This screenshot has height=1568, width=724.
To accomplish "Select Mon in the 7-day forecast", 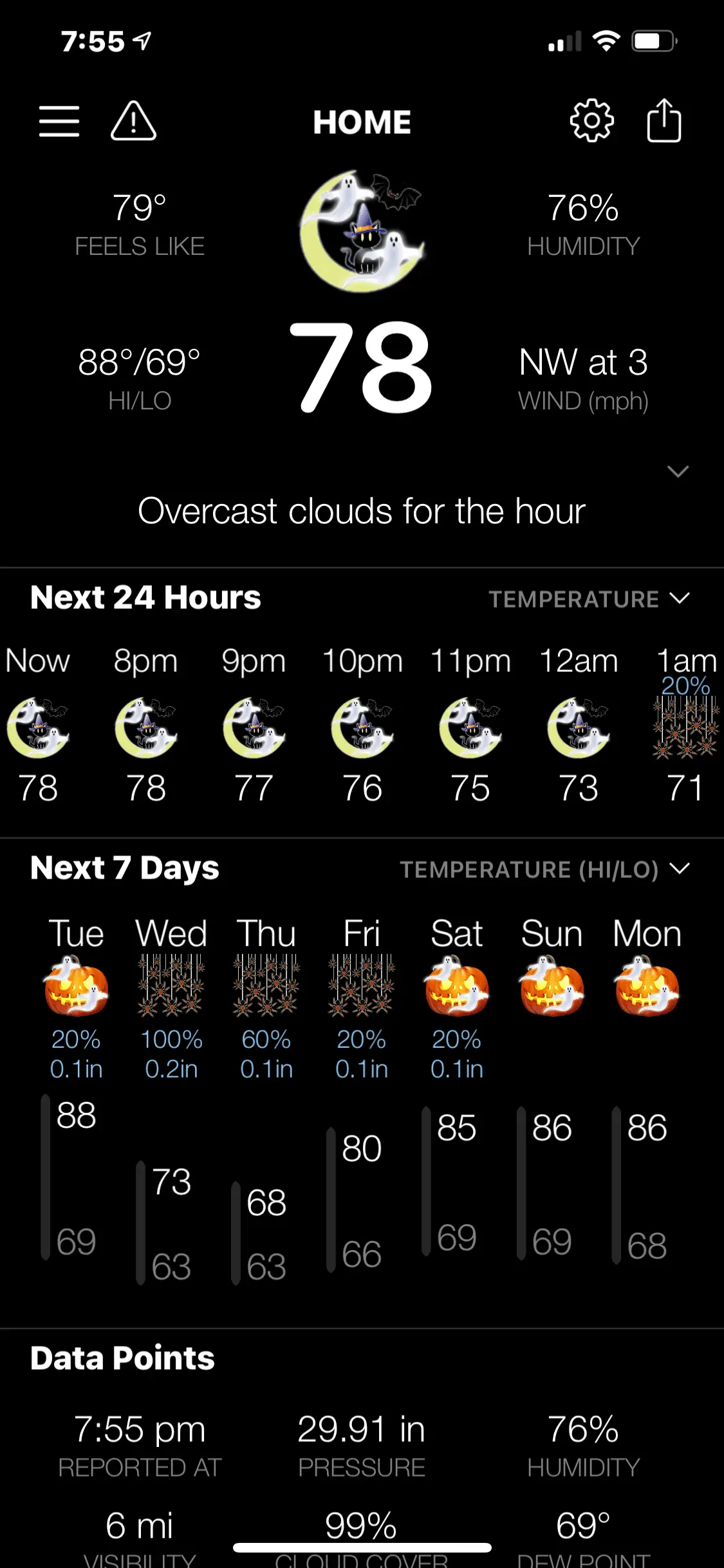I will coord(647,985).
